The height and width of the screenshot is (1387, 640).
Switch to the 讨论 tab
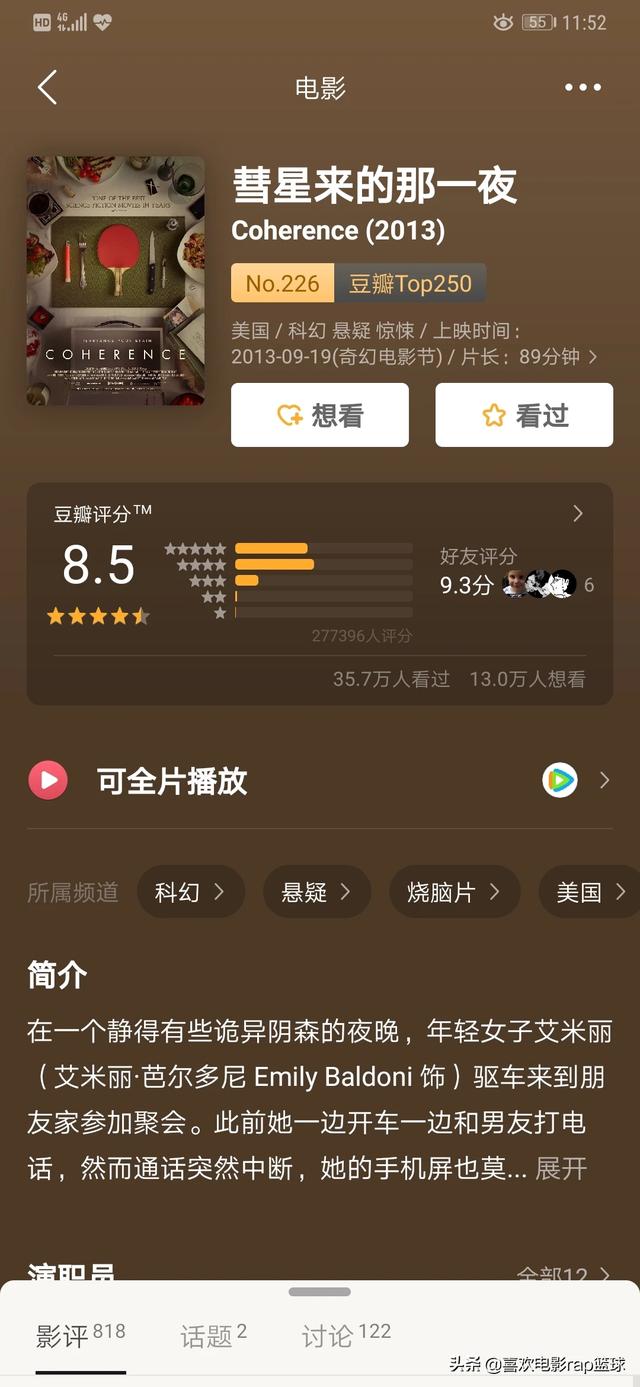coord(346,1335)
